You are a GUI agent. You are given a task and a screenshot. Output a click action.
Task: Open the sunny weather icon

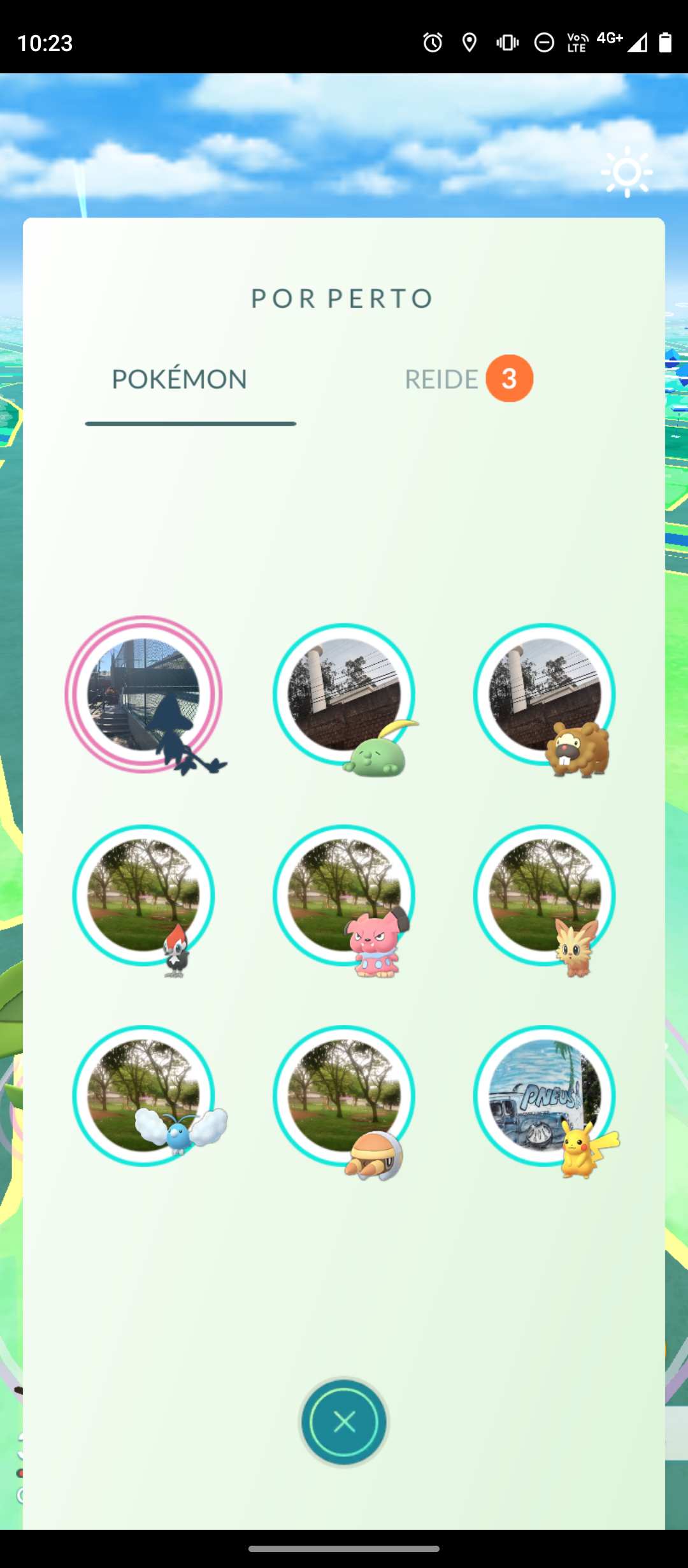click(627, 172)
